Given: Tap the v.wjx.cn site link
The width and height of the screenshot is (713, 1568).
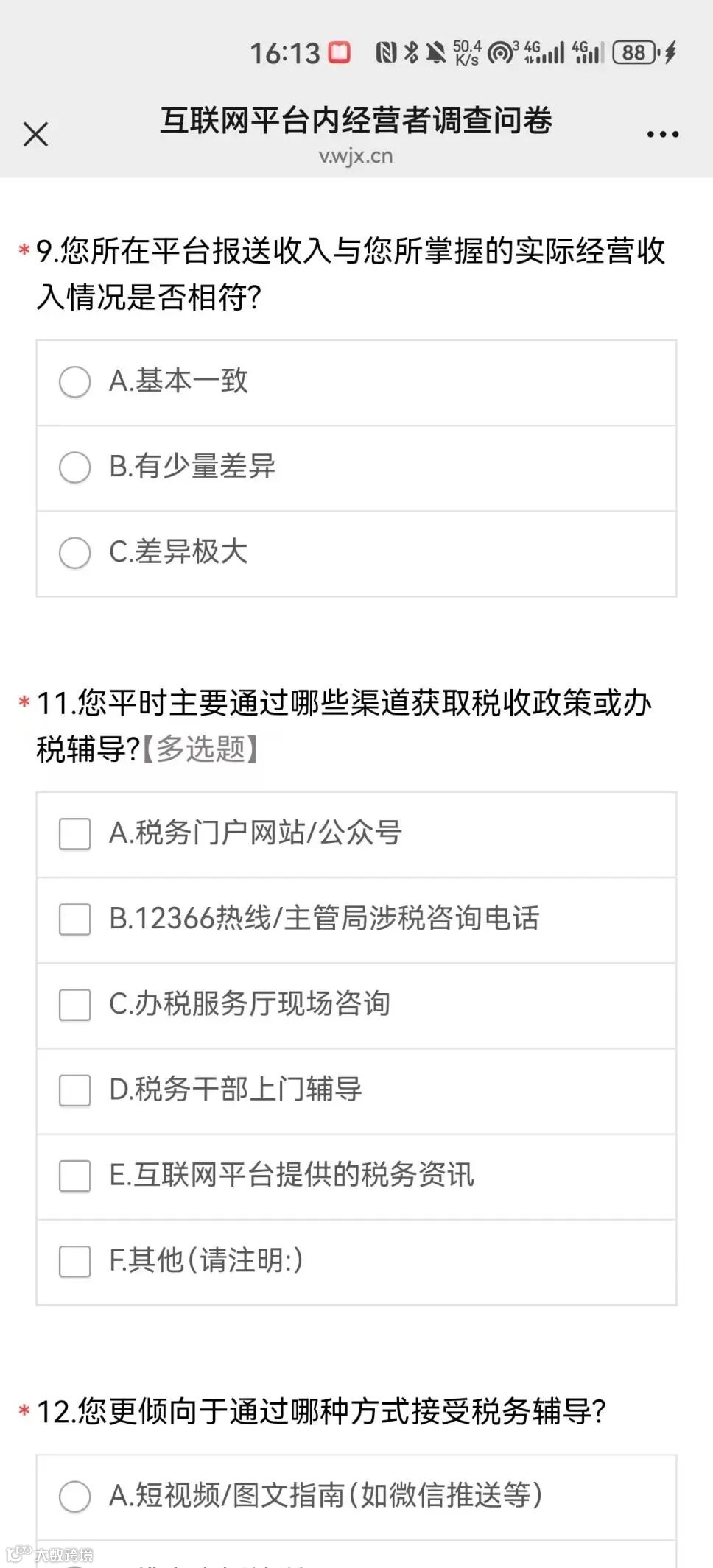Looking at the screenshot, I should [356, 156].
